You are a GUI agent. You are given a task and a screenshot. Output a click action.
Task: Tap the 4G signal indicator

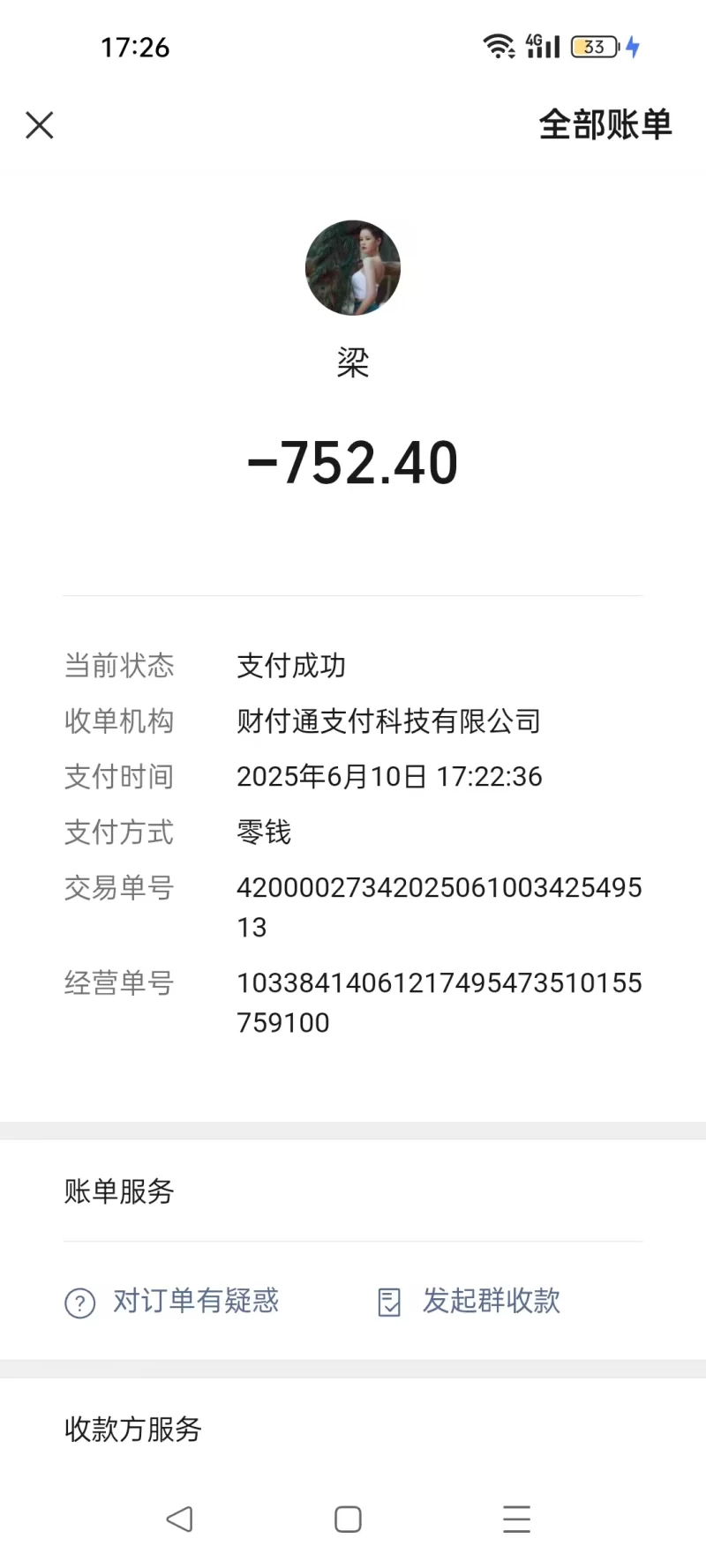click(x=540, y=46)
